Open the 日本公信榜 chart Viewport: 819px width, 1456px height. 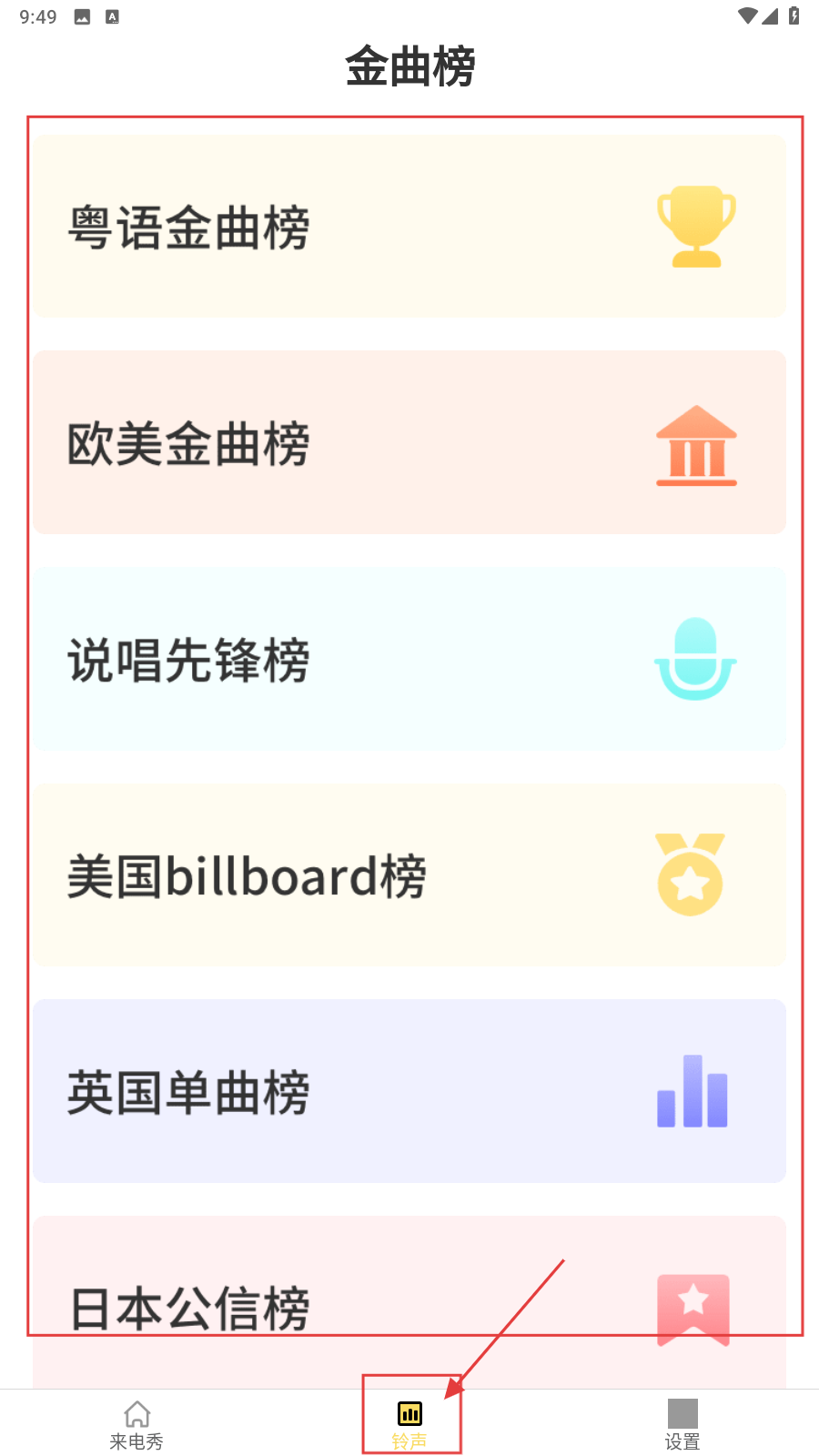[409, 1301]
